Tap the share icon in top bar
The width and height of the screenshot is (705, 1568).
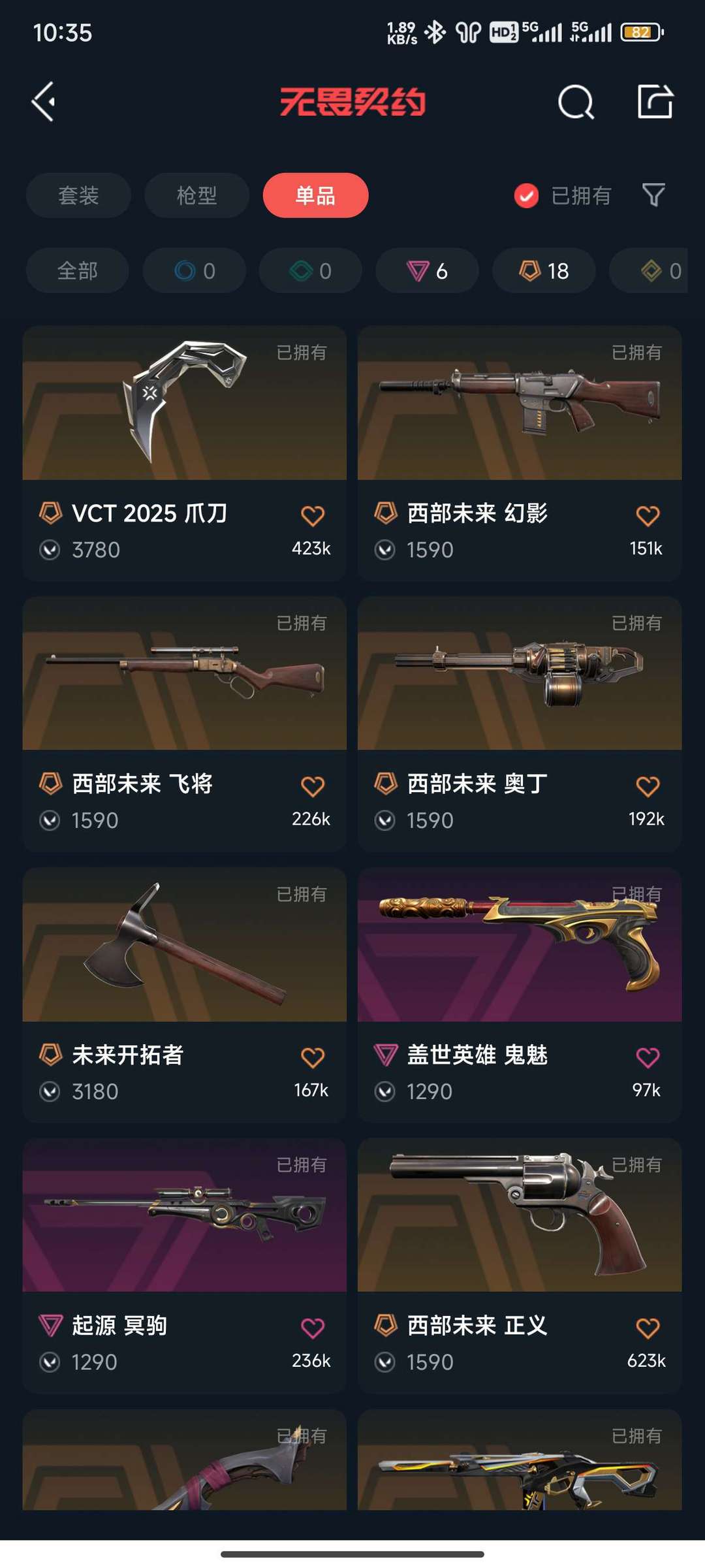coord(655,101)
